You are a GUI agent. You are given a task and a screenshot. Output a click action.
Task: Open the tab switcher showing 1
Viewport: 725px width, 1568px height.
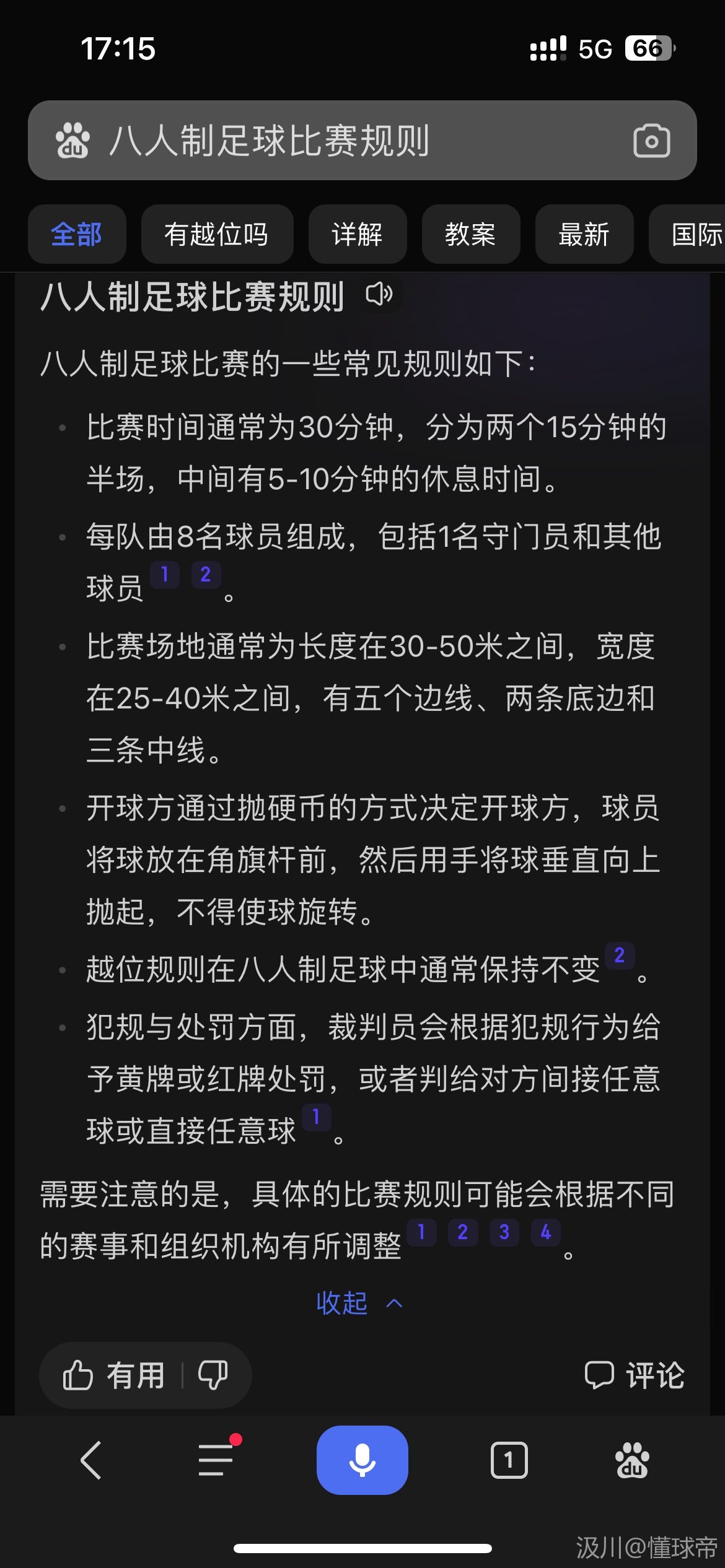tap(509, 1460)
